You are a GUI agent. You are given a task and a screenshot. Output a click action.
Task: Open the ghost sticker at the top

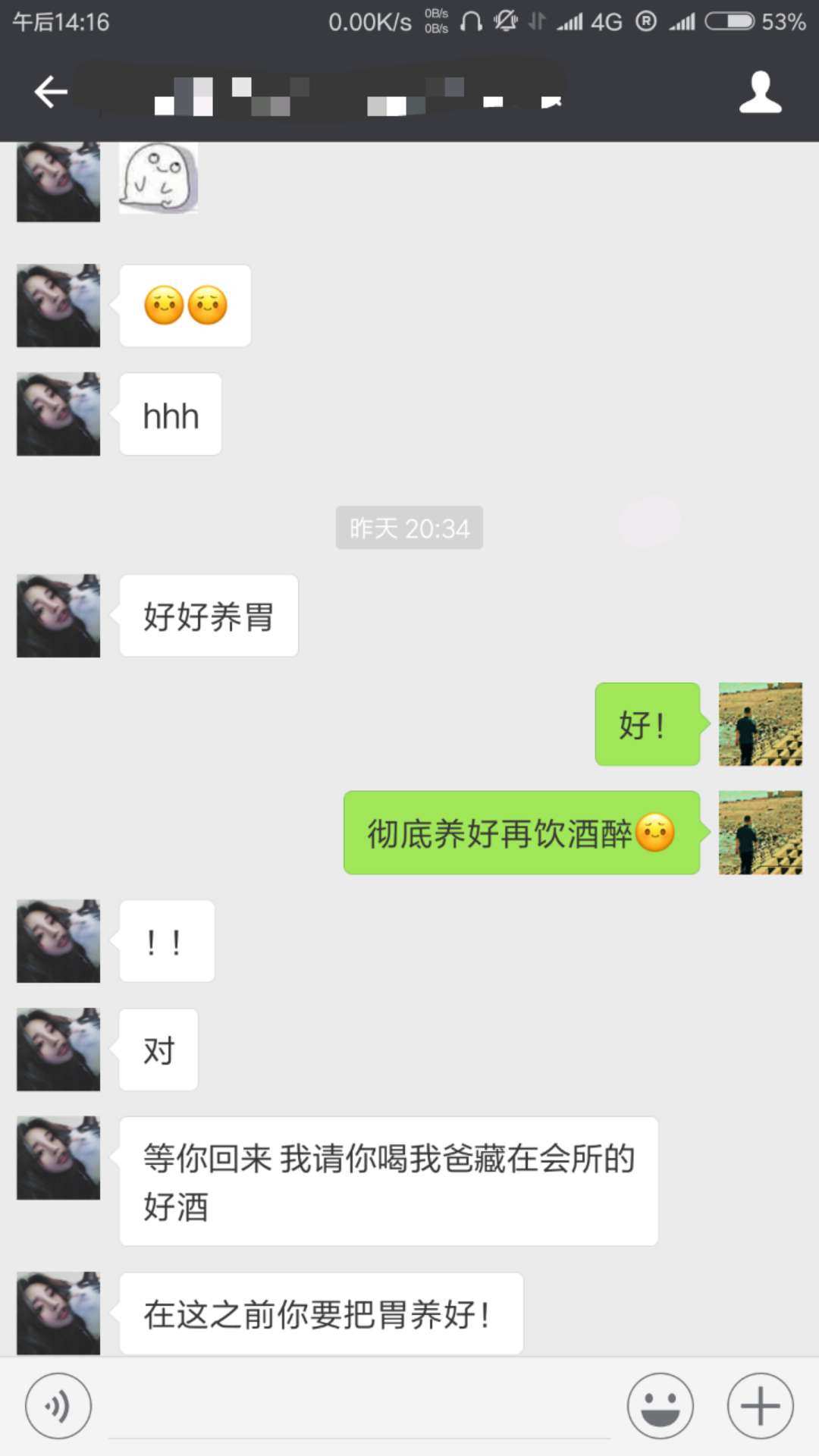click(x=158, y=179)
